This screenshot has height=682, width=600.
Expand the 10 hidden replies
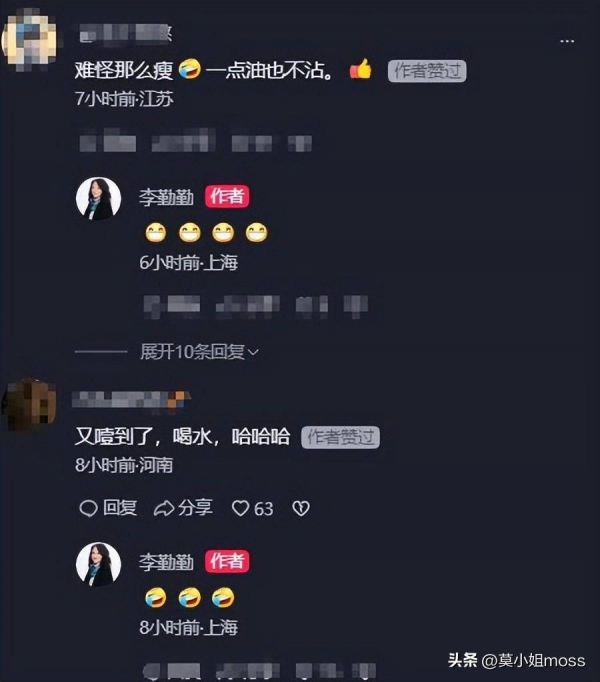(199, 352)
